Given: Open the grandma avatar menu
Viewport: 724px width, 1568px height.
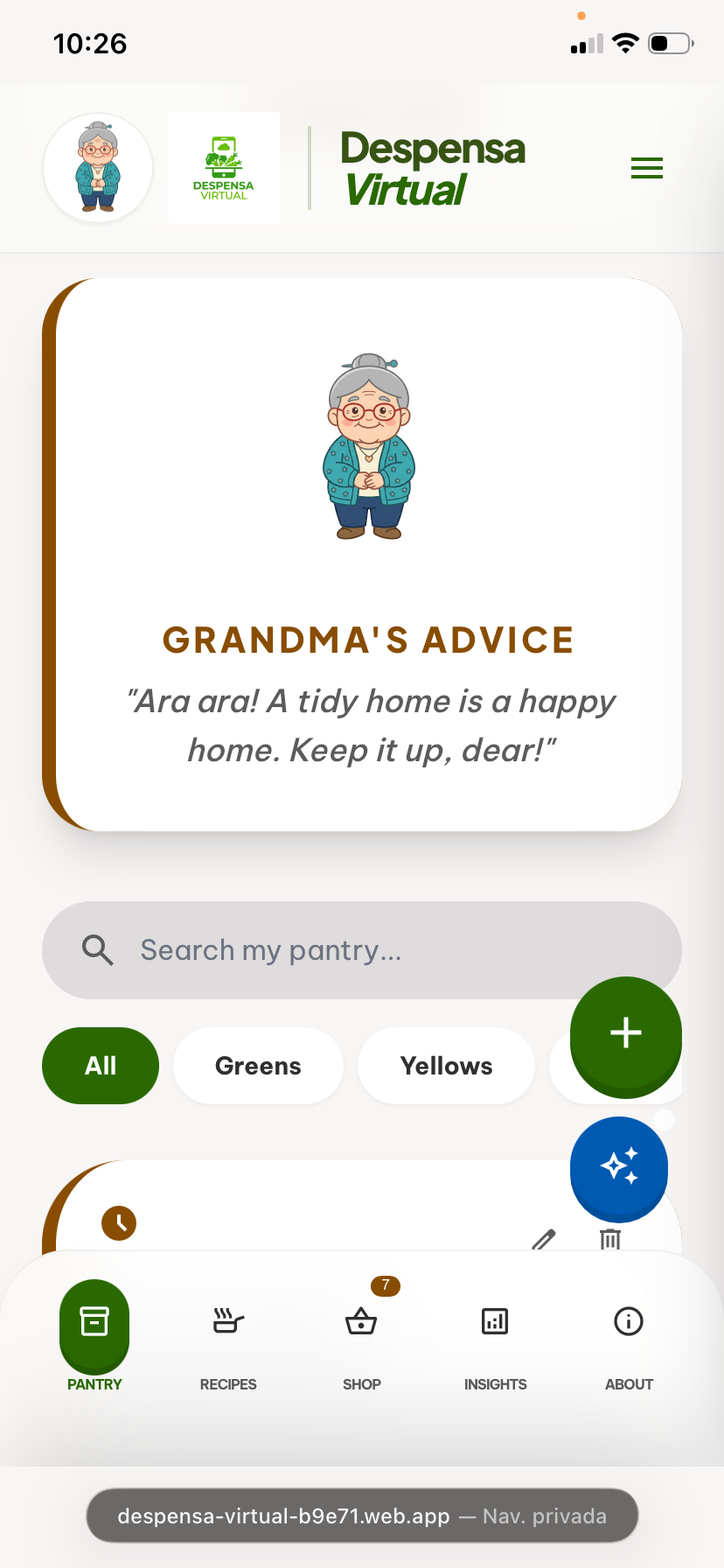Looking at the screenshot, I should click(x=97, y=168).
